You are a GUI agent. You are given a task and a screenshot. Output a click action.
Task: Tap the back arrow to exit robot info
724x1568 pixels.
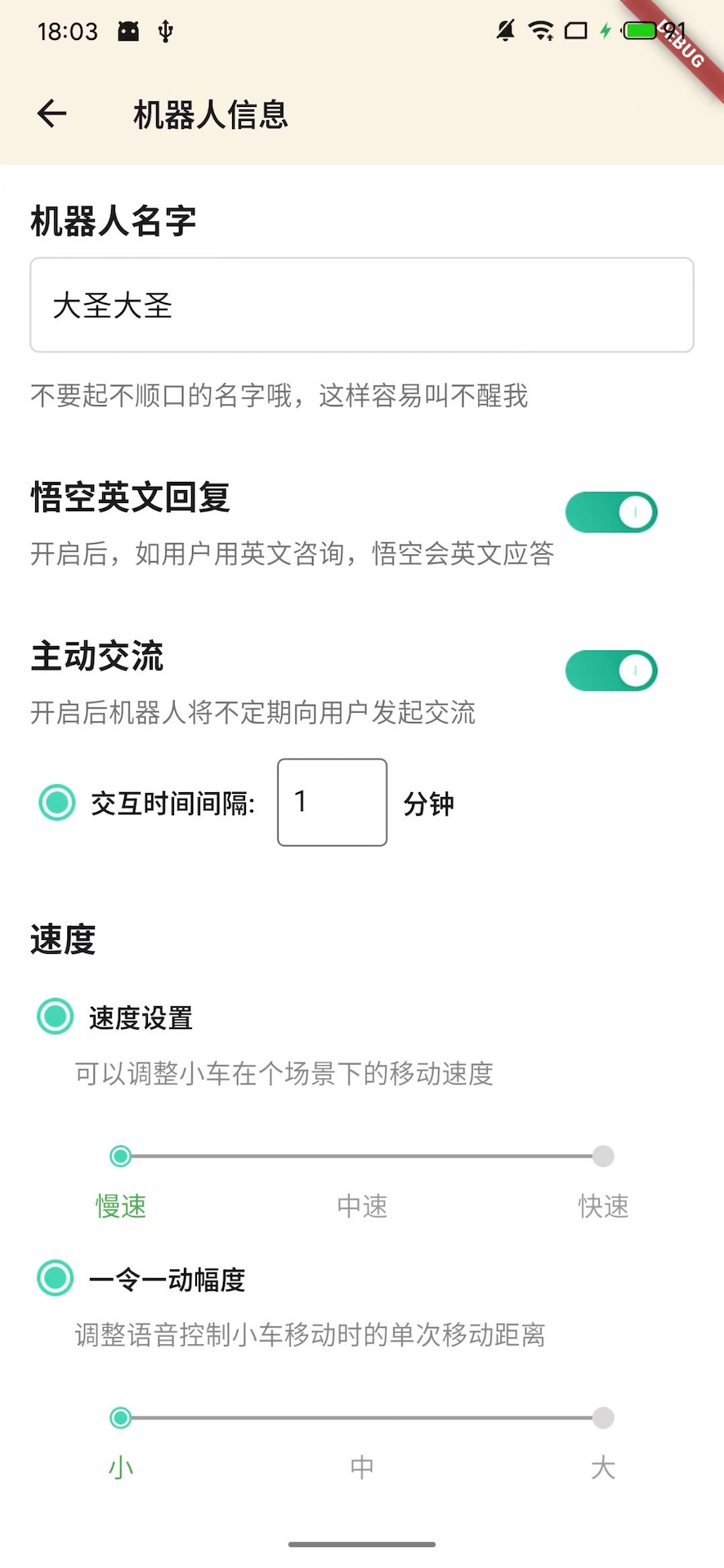[51, 114]
